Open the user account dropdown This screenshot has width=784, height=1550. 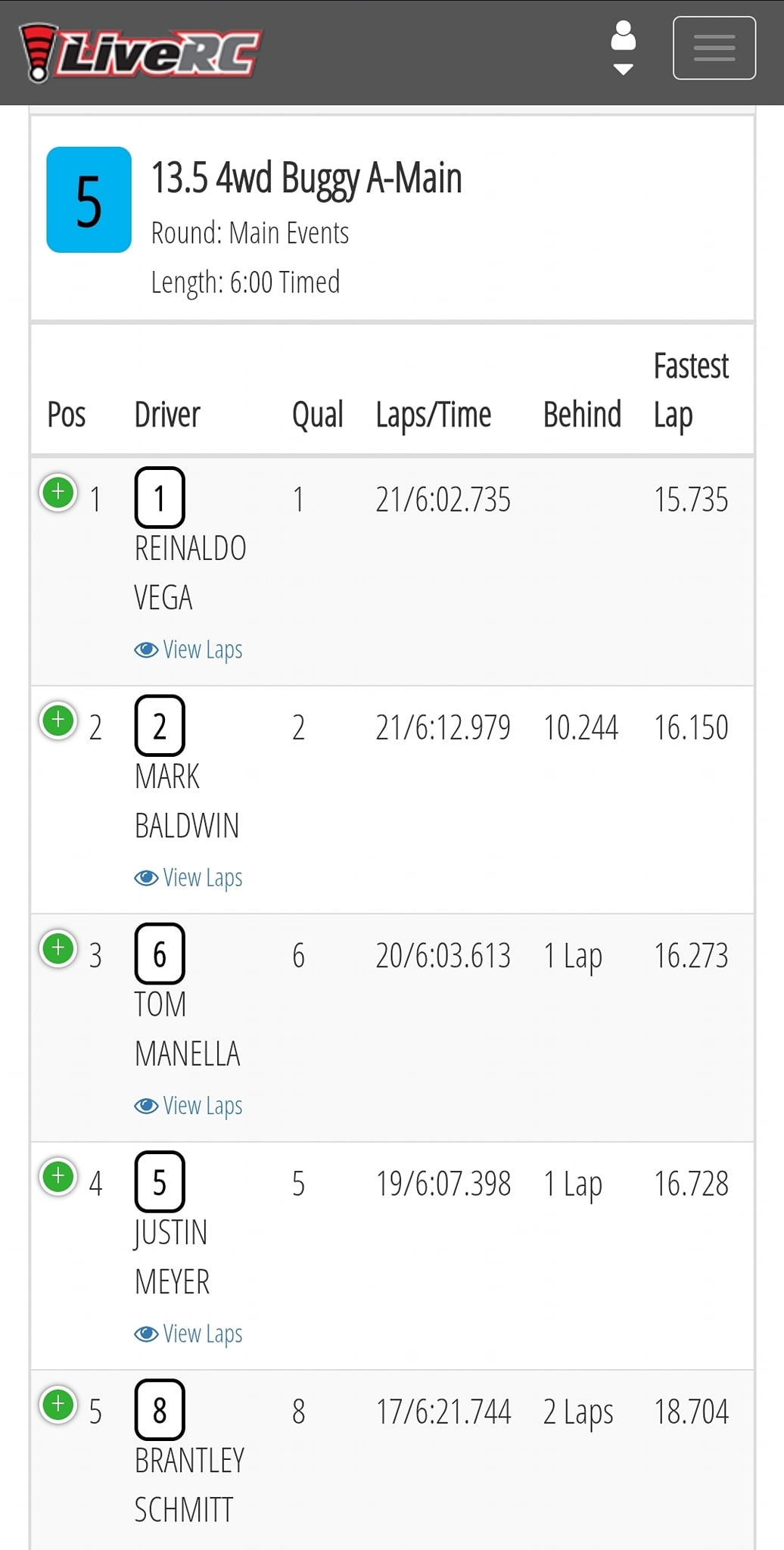(623, 48)
